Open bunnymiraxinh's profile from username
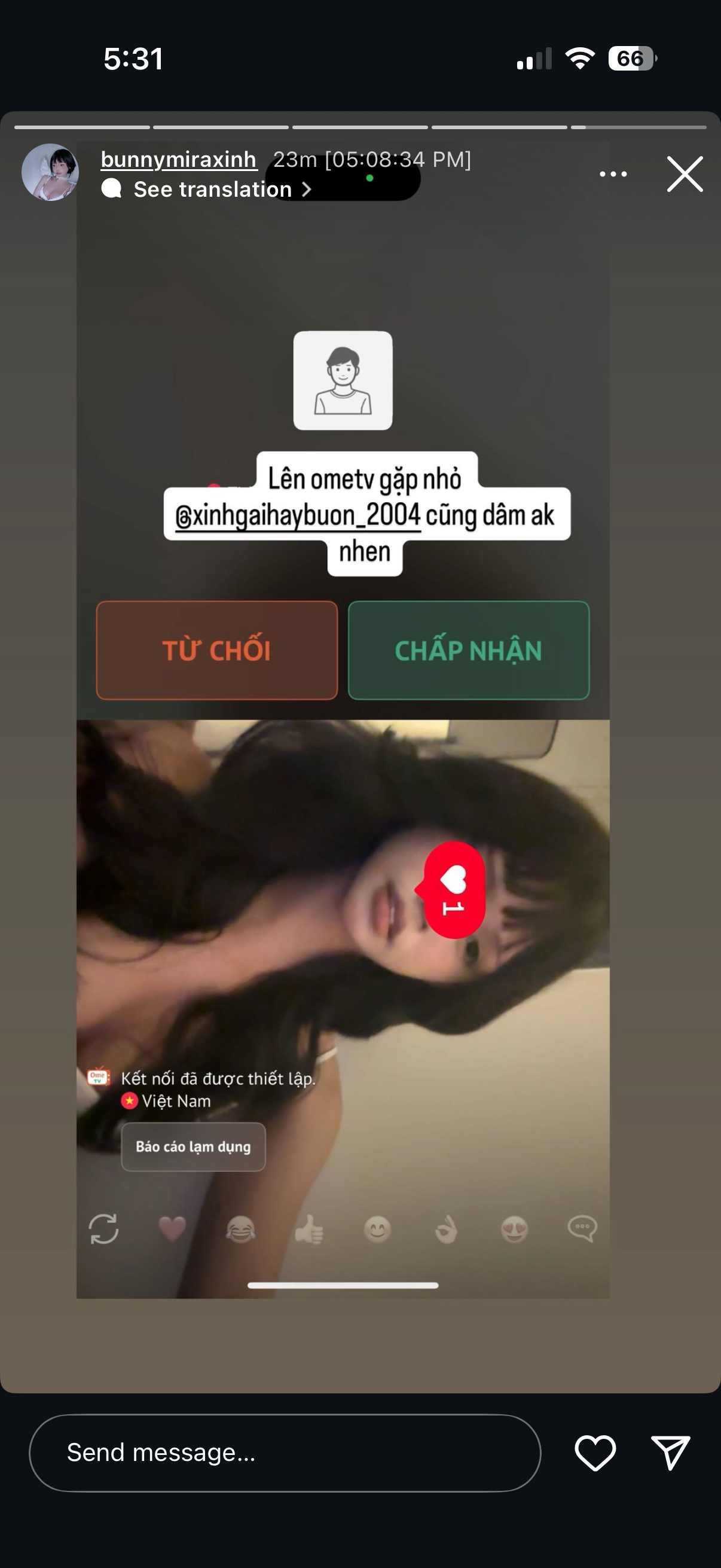 coord(178,160)
